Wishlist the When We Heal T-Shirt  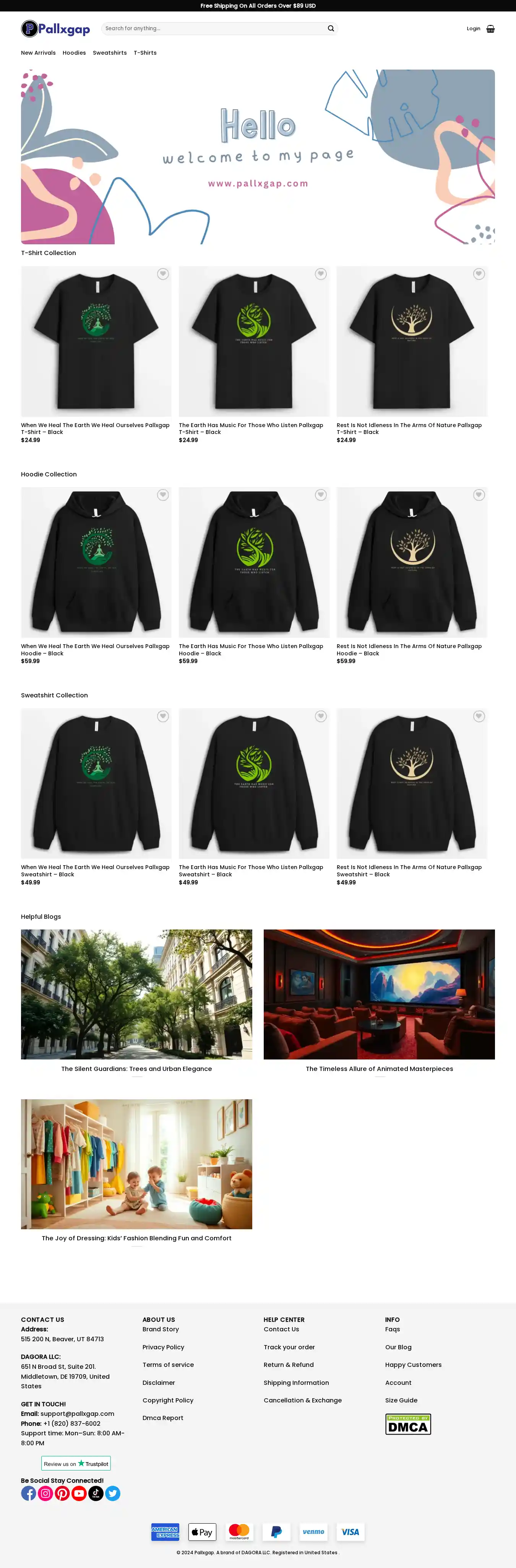point(163,274)
